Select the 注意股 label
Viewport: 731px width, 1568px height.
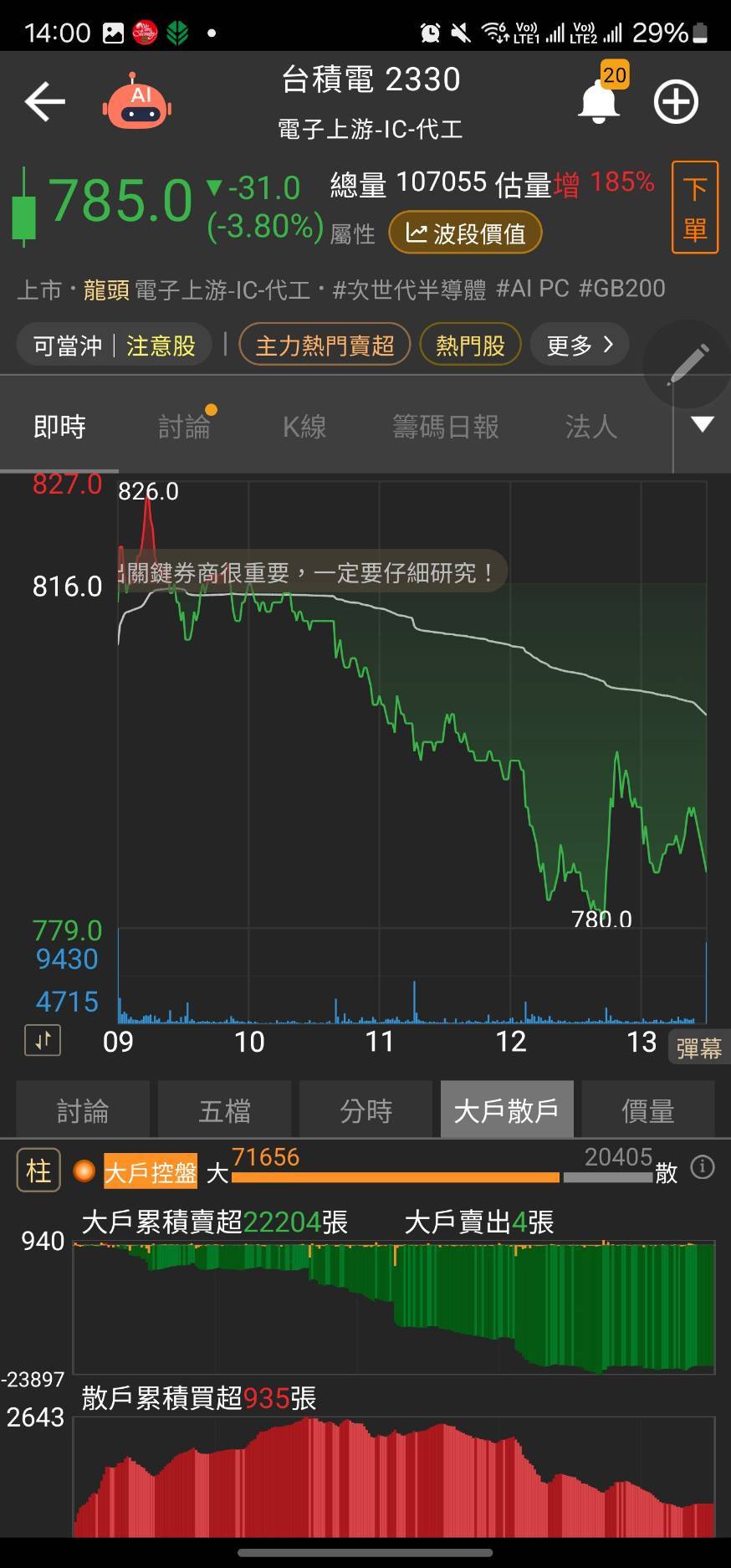[161, 344]
